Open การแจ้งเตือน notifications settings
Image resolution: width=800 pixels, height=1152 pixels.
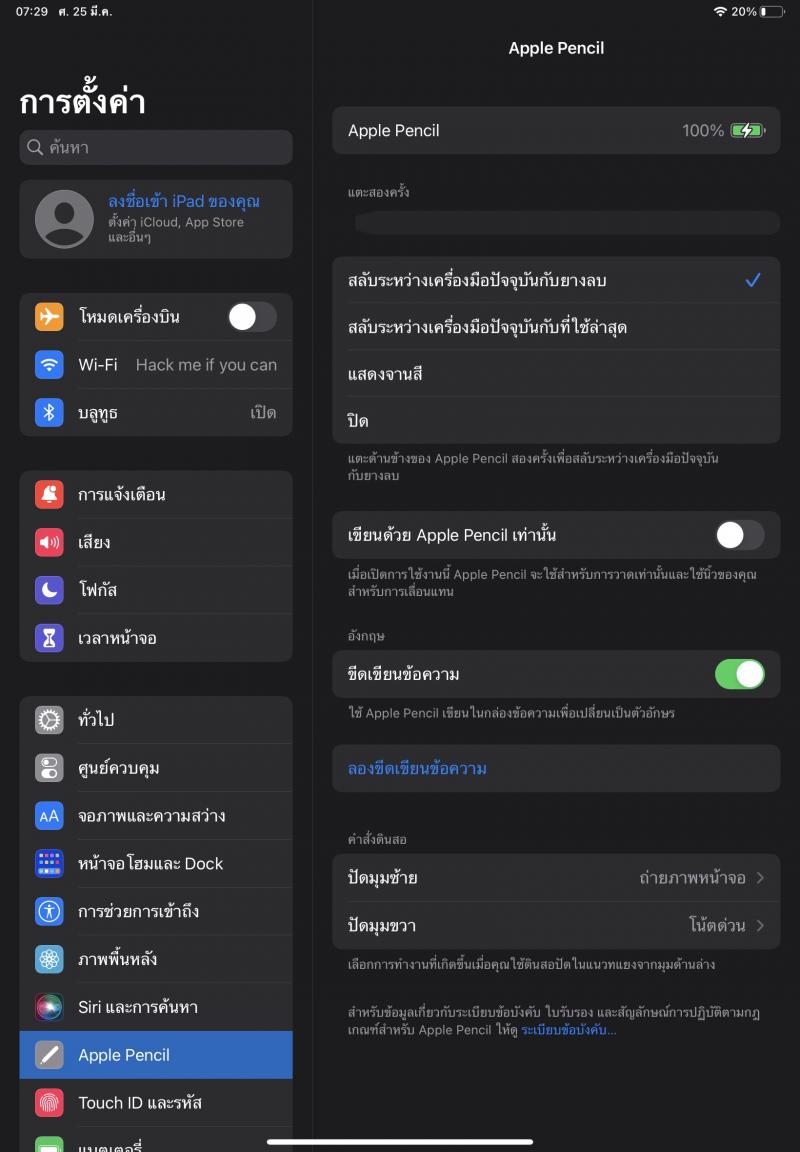(x=156, y=495)
